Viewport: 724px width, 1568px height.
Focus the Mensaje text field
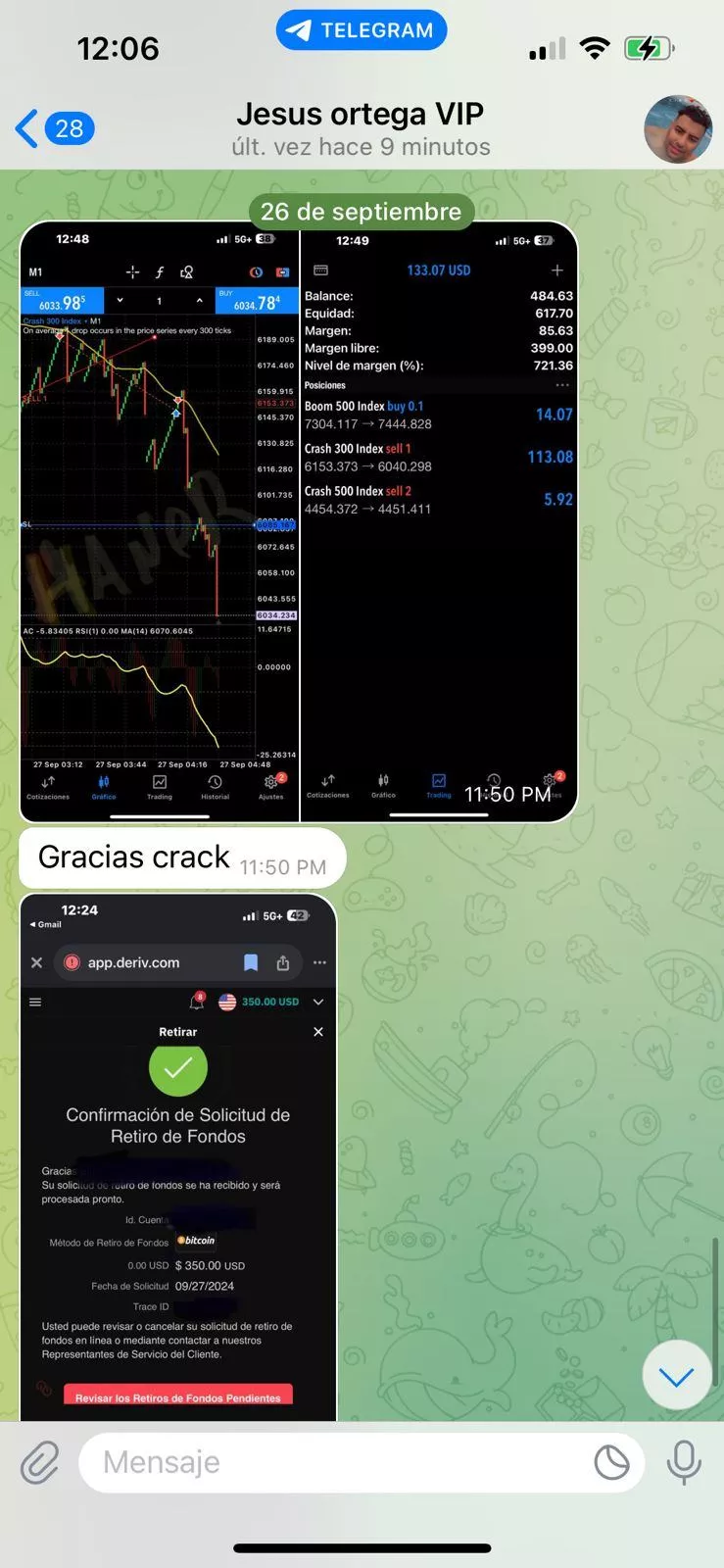pyautogui.click(x=333, y=1462)
